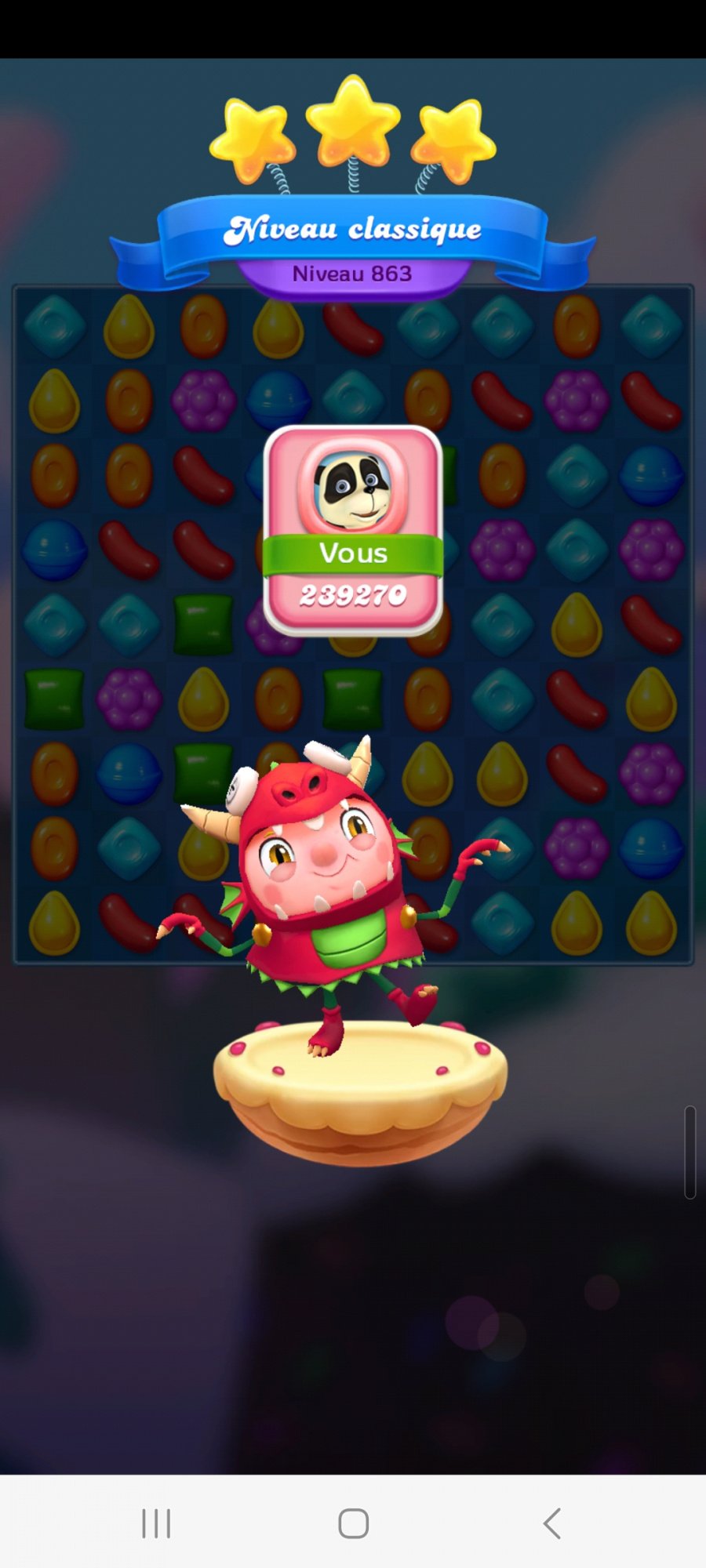The image size is (706, 1568).
Task: Go back with the navigation bar arrow
Action: [551, 1523]
